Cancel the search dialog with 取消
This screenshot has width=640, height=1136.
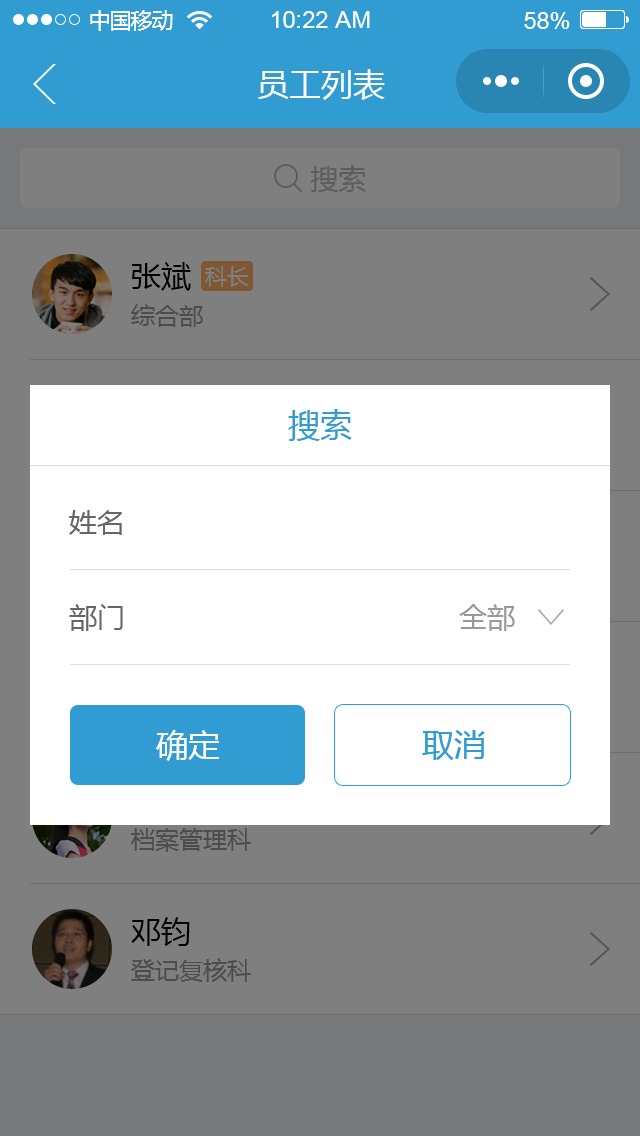452,745
